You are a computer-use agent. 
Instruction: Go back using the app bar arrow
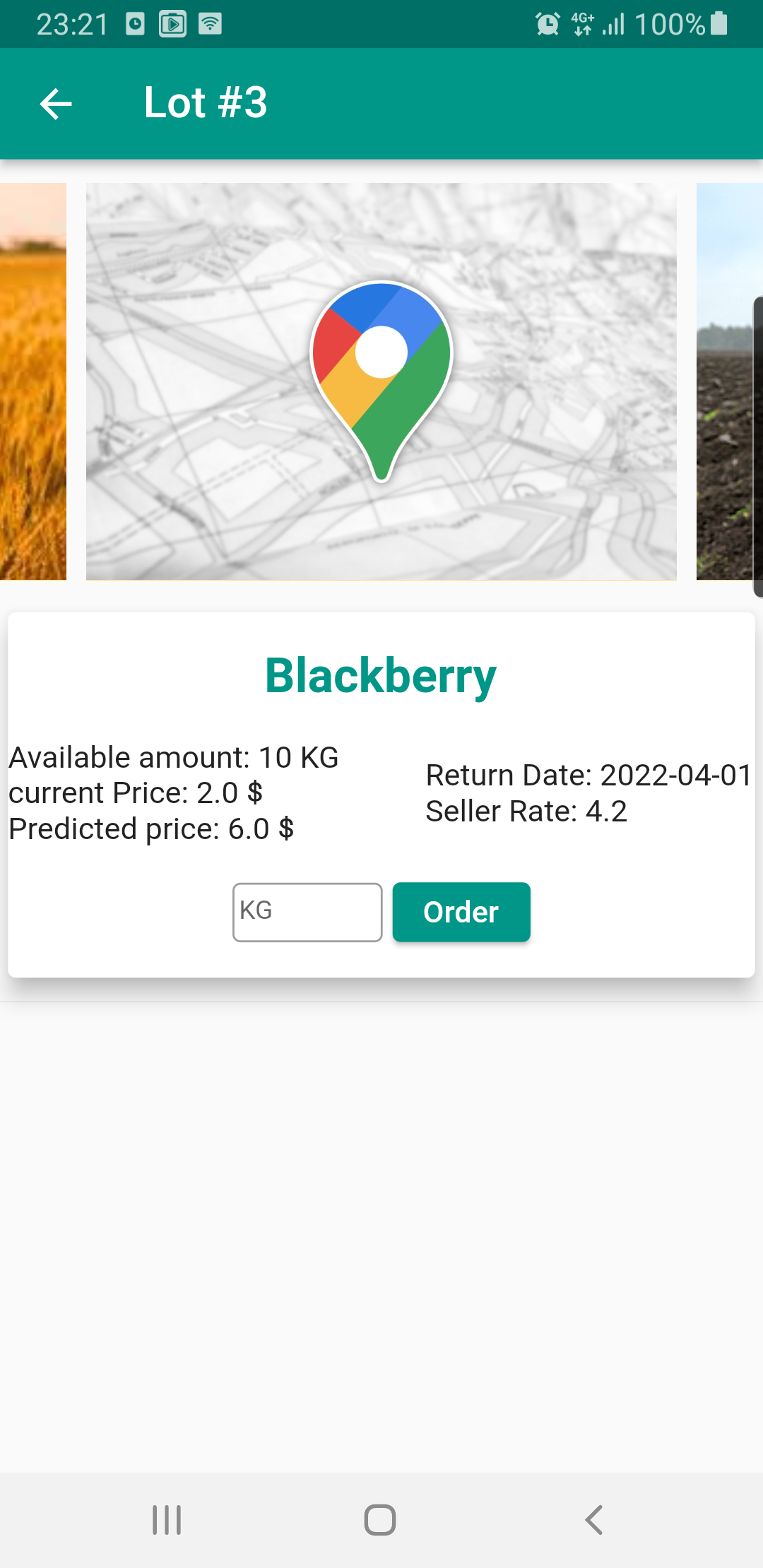click(56, 104)
